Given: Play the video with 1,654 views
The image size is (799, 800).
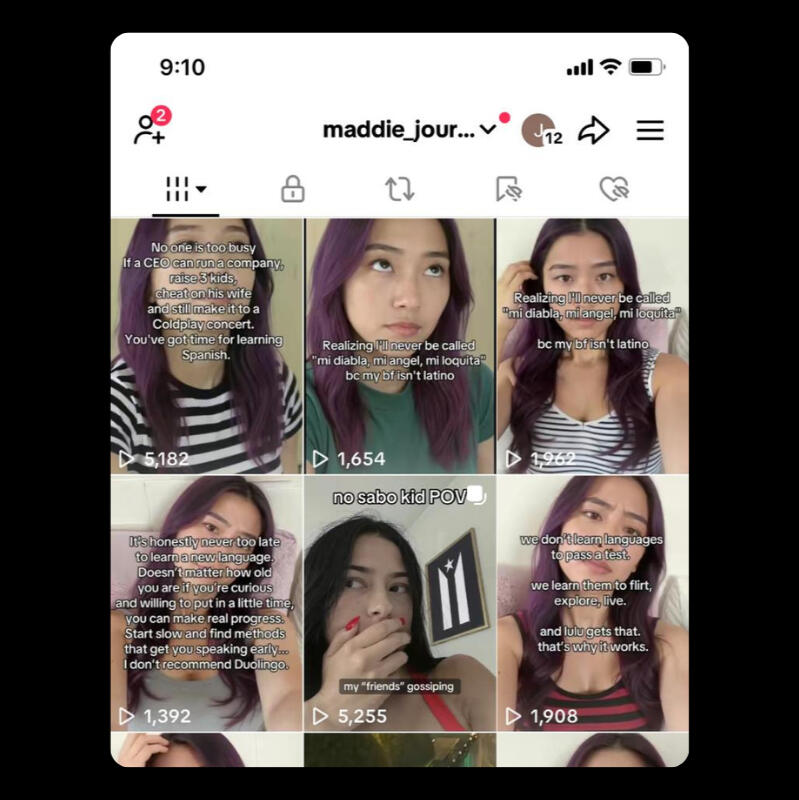Looking at the screenshot, I should coord(399,345).
